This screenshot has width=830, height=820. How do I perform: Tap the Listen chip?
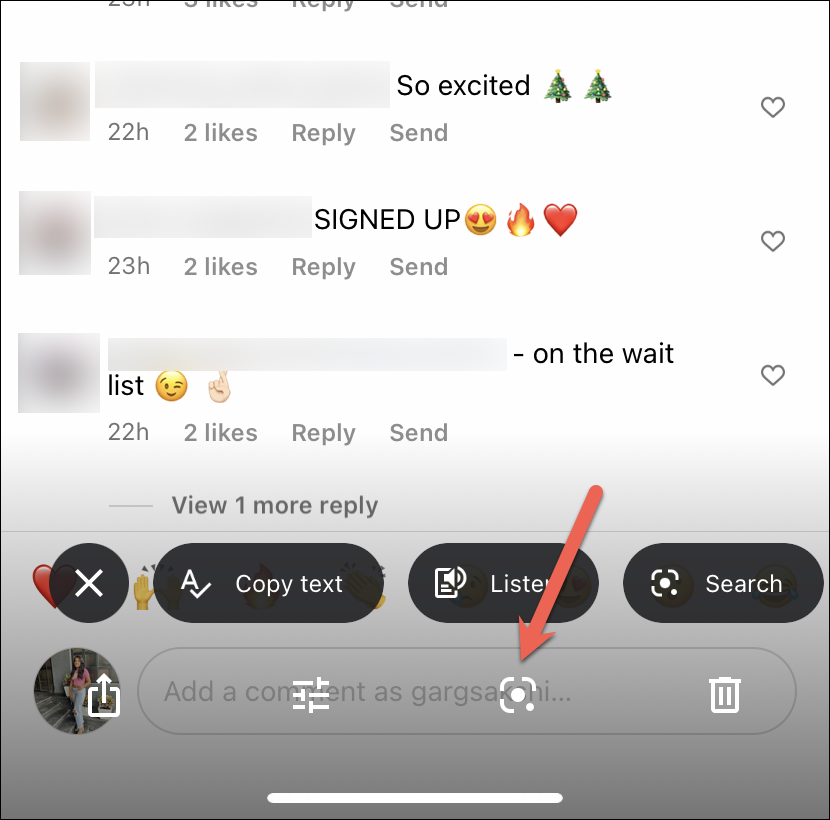502,584
